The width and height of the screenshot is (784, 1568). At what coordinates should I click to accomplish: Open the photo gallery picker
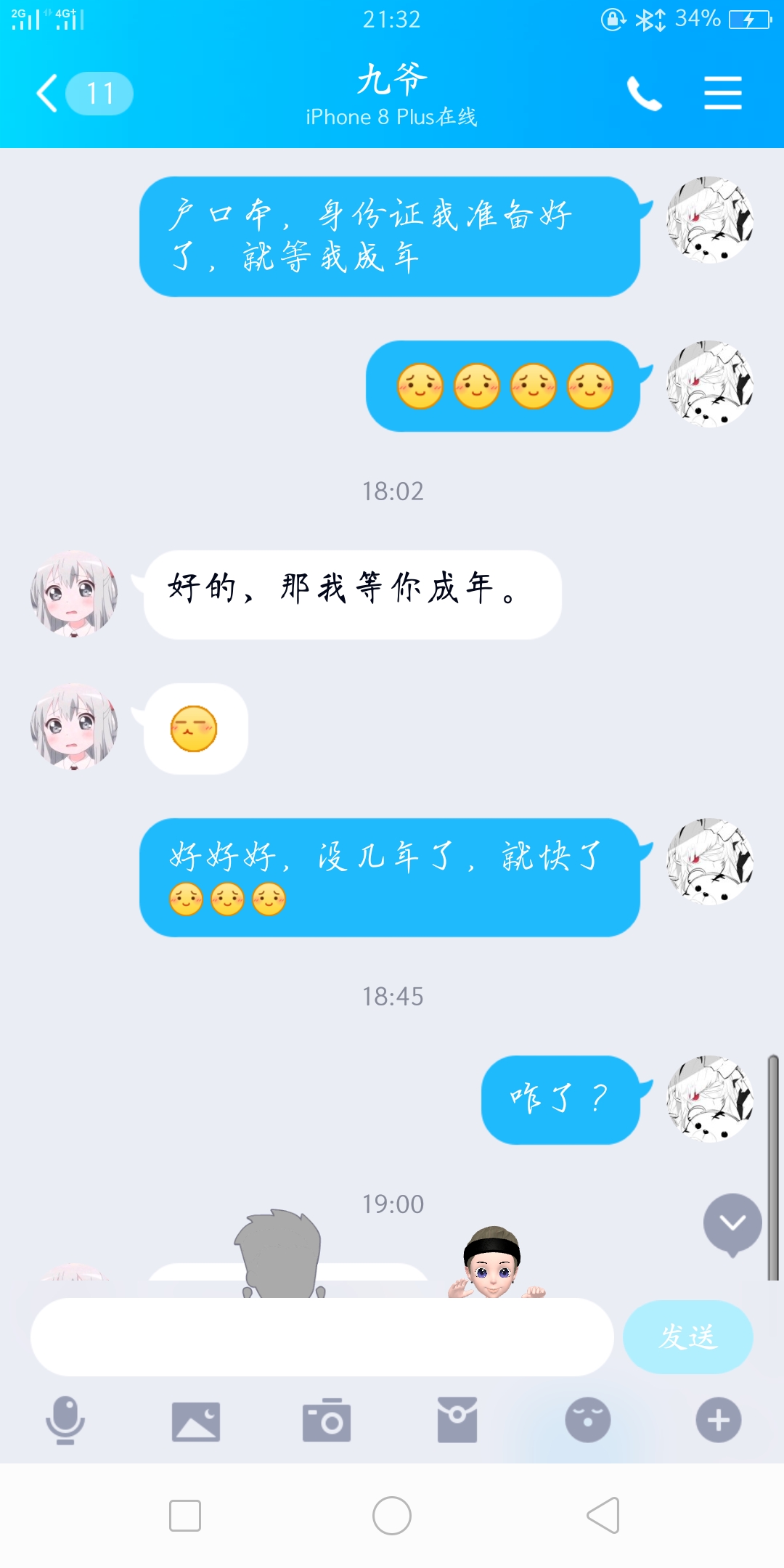point(196,1420)
